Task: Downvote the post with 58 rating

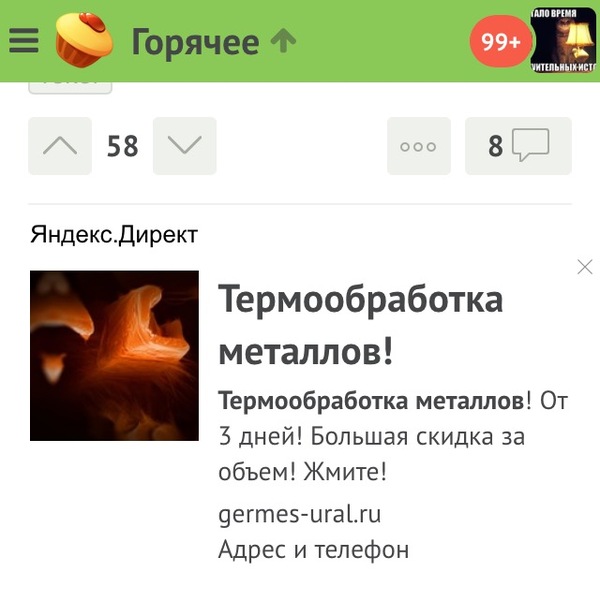Action: pos(184,146)
